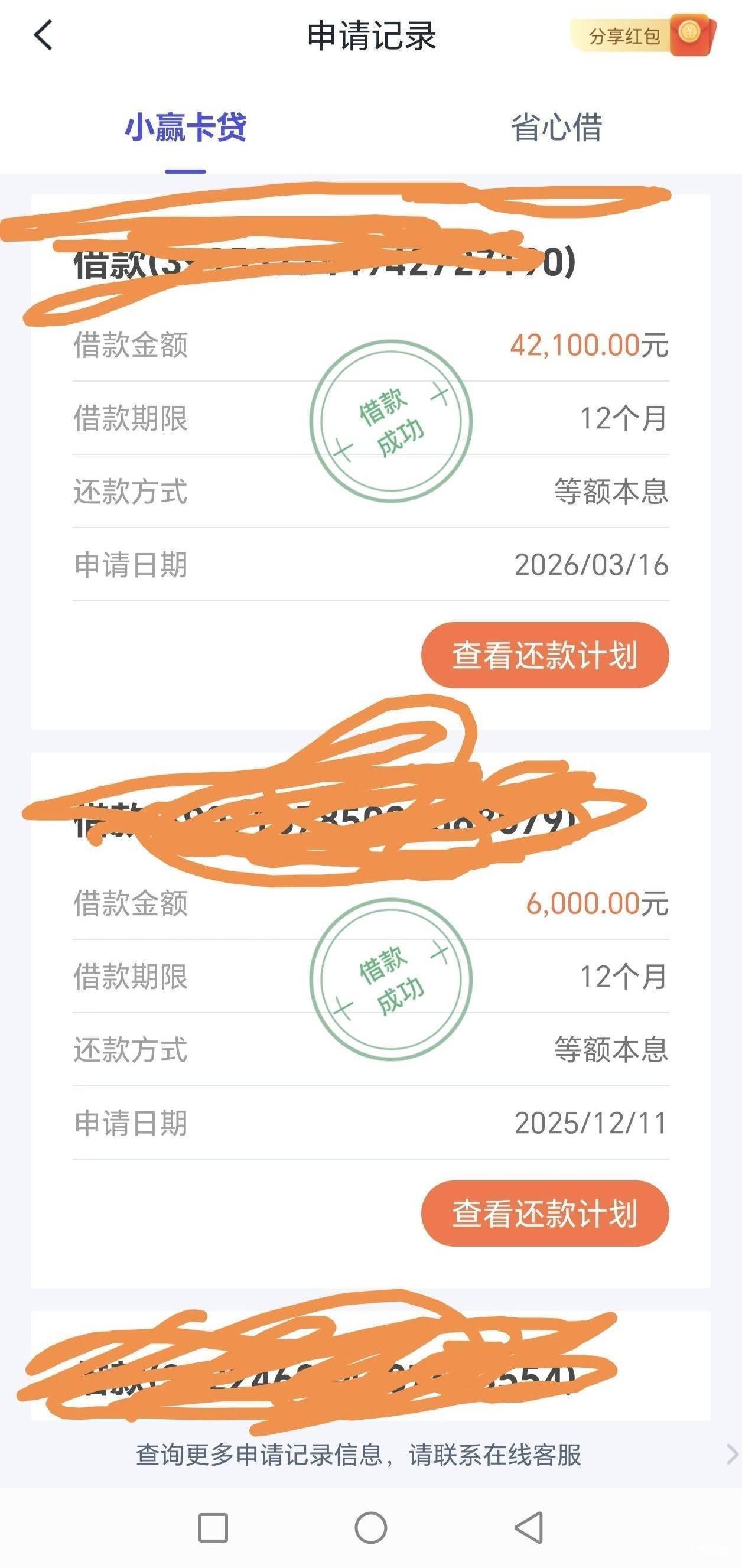This screenshot has width=742, height=1568.
Task: Switch to the 省心借 tab
Action: pyautogui.click(x=556, y=128)
